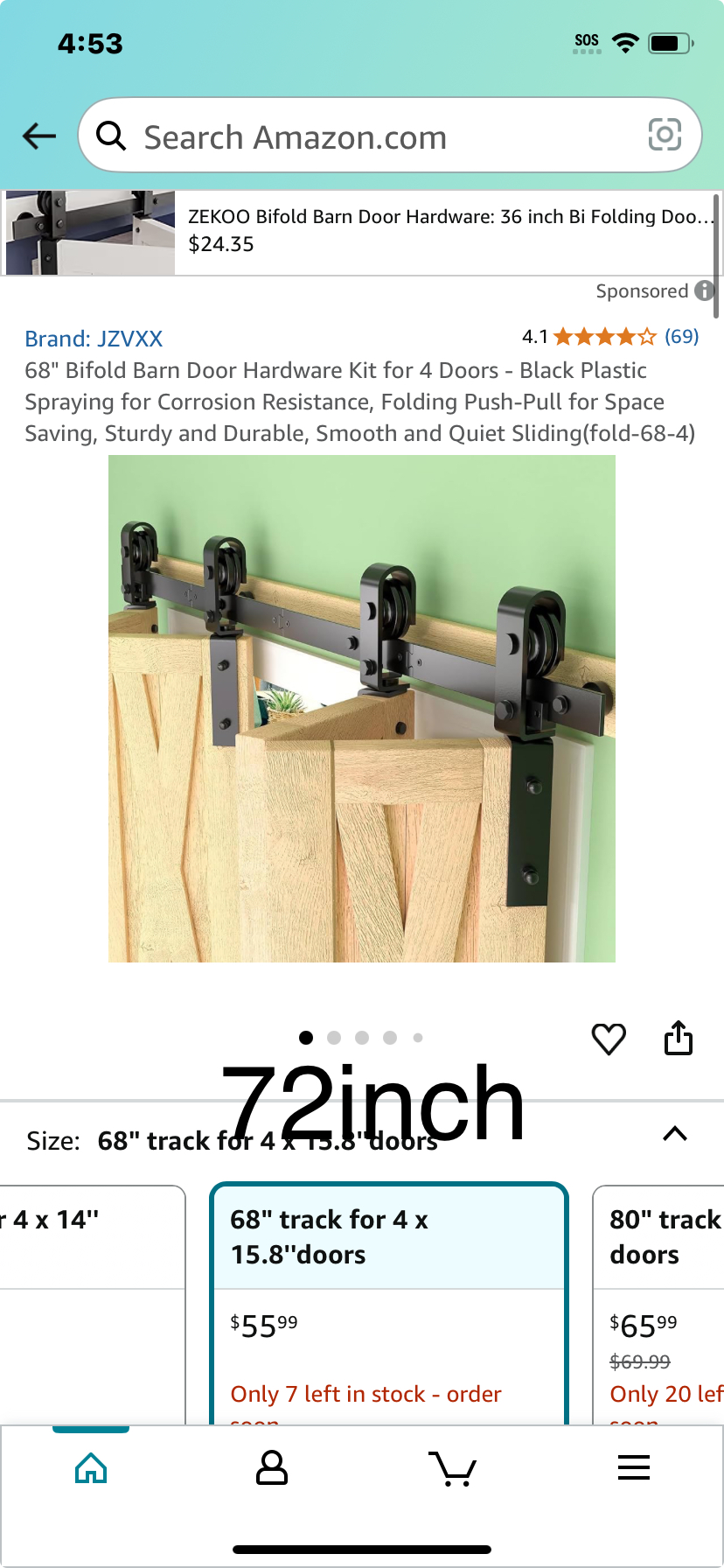
Task: Select the 4 x 14" size option
Action: [x=93, y=1305]
